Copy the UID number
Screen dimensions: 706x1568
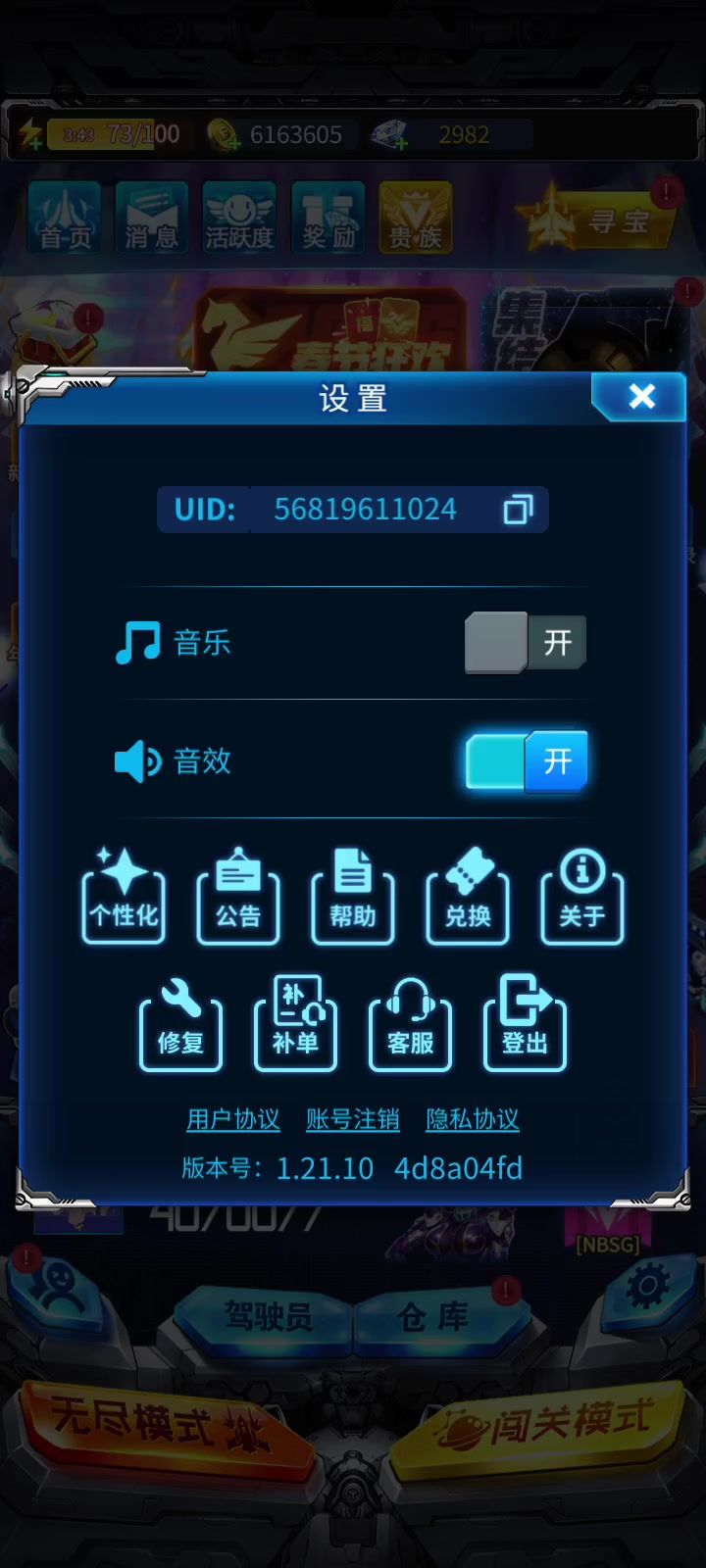point(518,510)
